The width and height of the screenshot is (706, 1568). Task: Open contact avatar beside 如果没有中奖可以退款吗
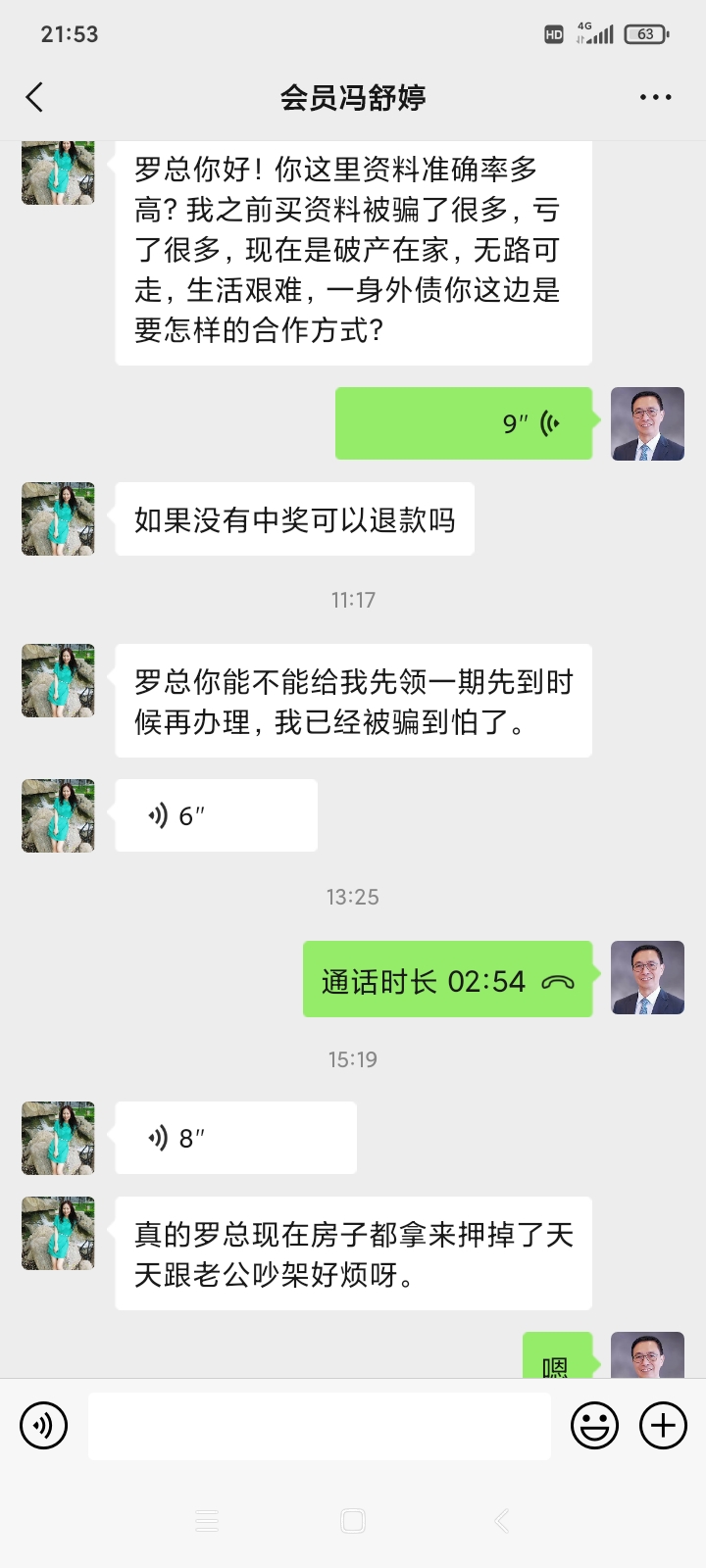coord(59,518)
